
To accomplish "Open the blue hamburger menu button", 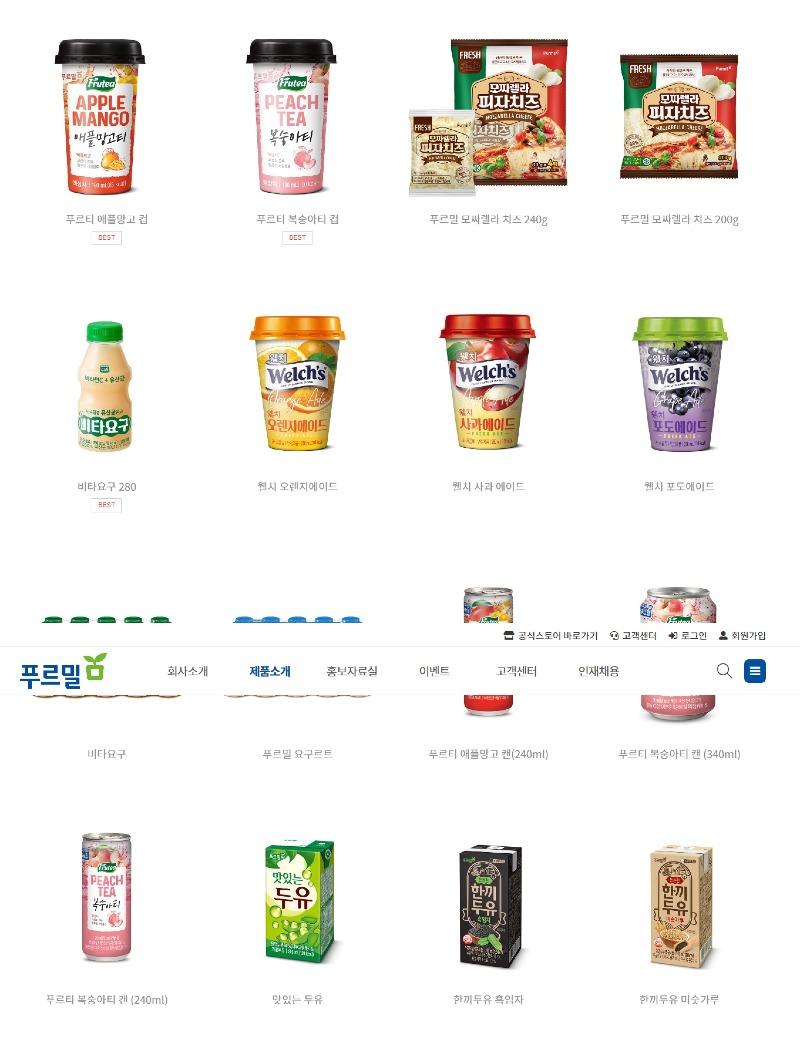I will click(x=755, y=671).
